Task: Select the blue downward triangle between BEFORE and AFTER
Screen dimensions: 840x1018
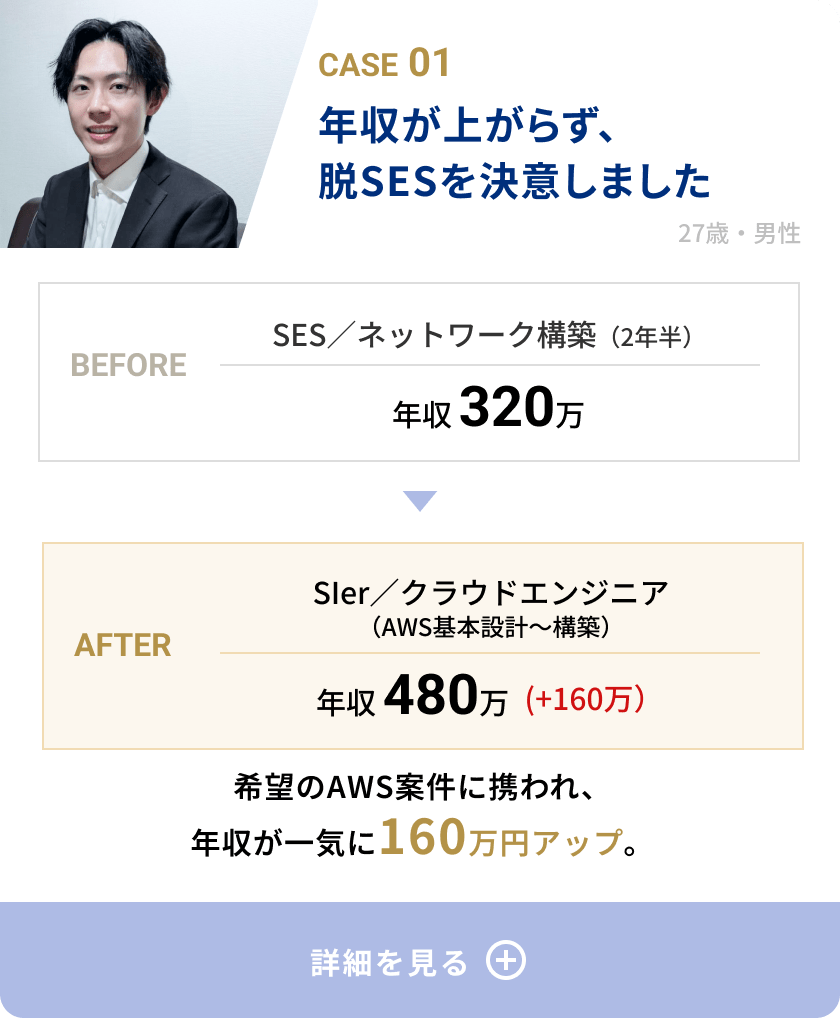Action: [x=420, y=498]
